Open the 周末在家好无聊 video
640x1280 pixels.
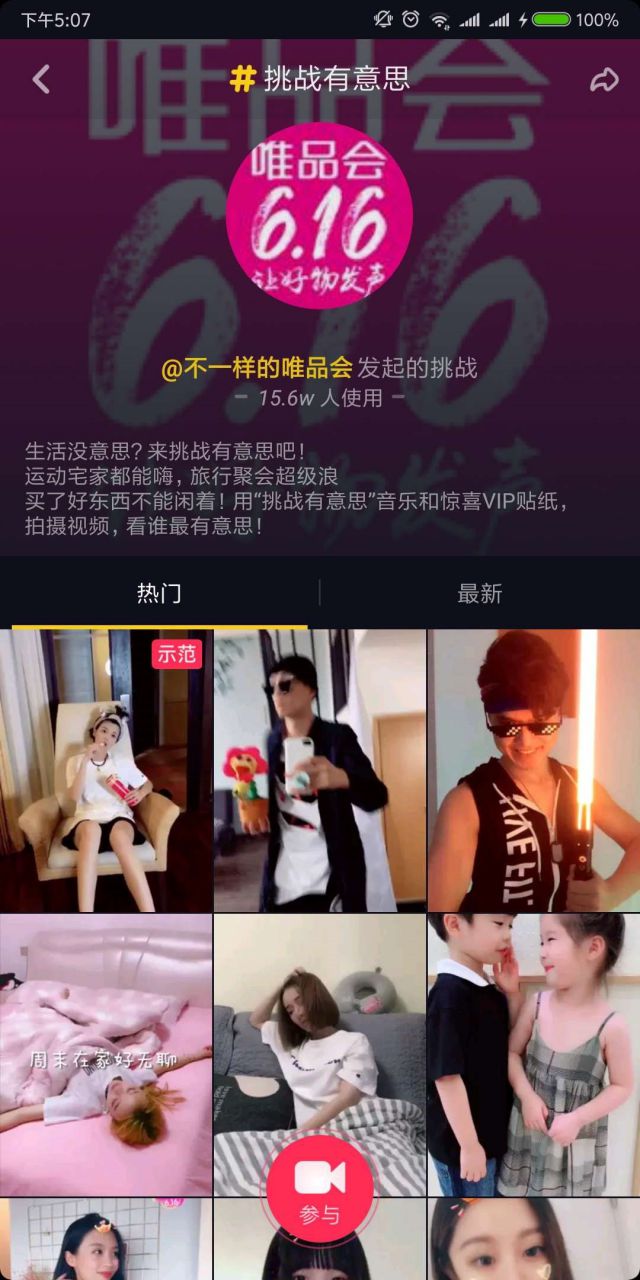pyautogui.click(x=106, y=1055)
